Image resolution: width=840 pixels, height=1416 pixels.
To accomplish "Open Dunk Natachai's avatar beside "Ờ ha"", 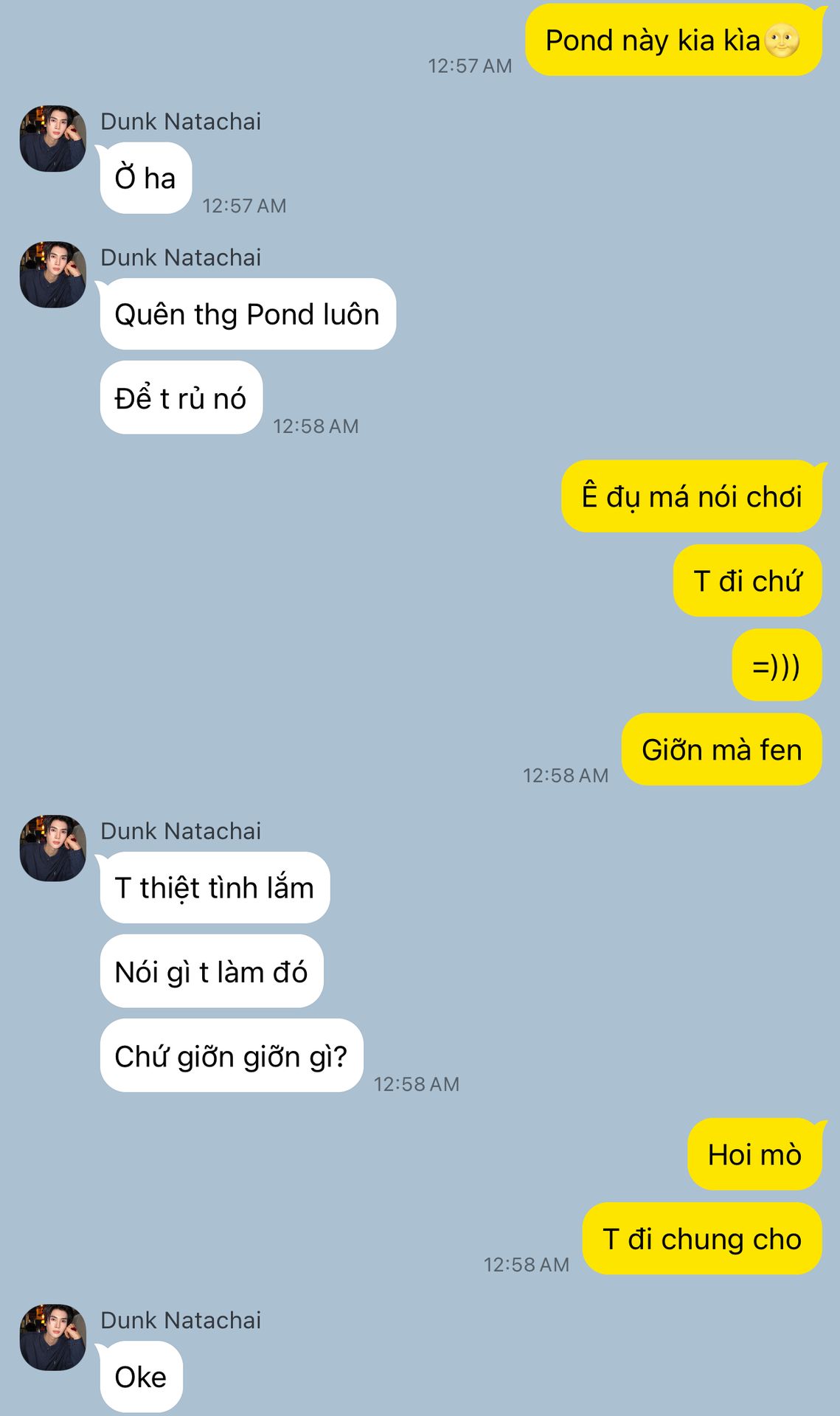I will [52, 139].
